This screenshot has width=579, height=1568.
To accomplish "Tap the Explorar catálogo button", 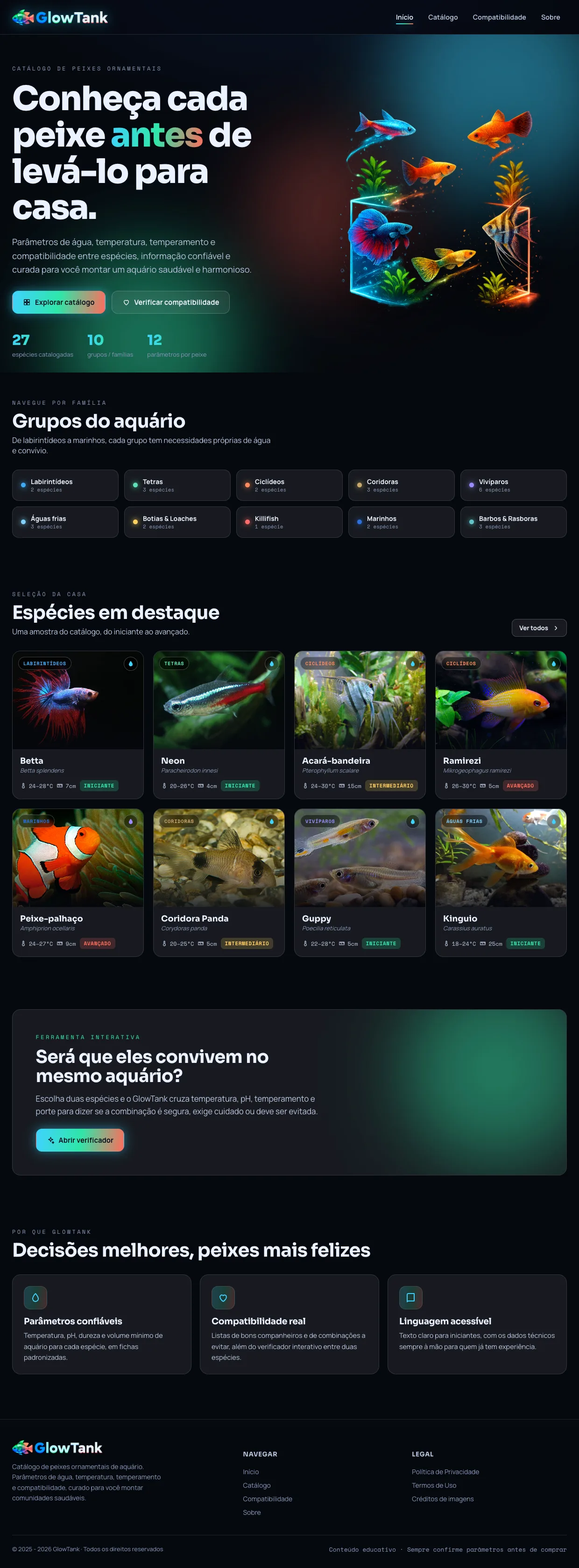I will (58, 302).
